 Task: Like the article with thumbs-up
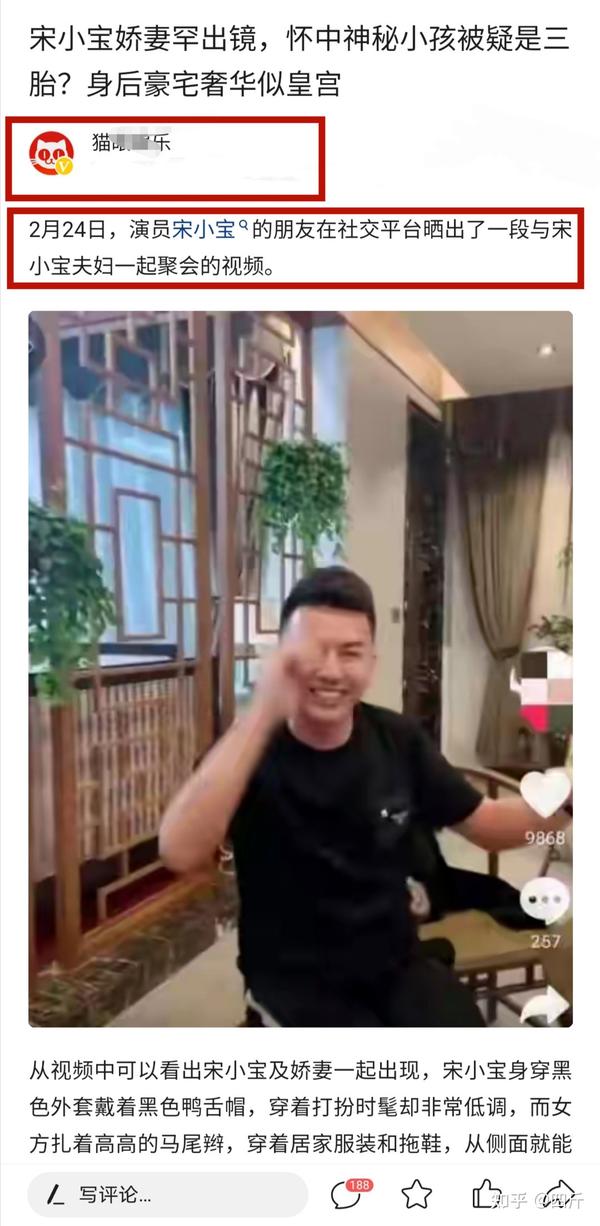click(x=487, y=1194)
